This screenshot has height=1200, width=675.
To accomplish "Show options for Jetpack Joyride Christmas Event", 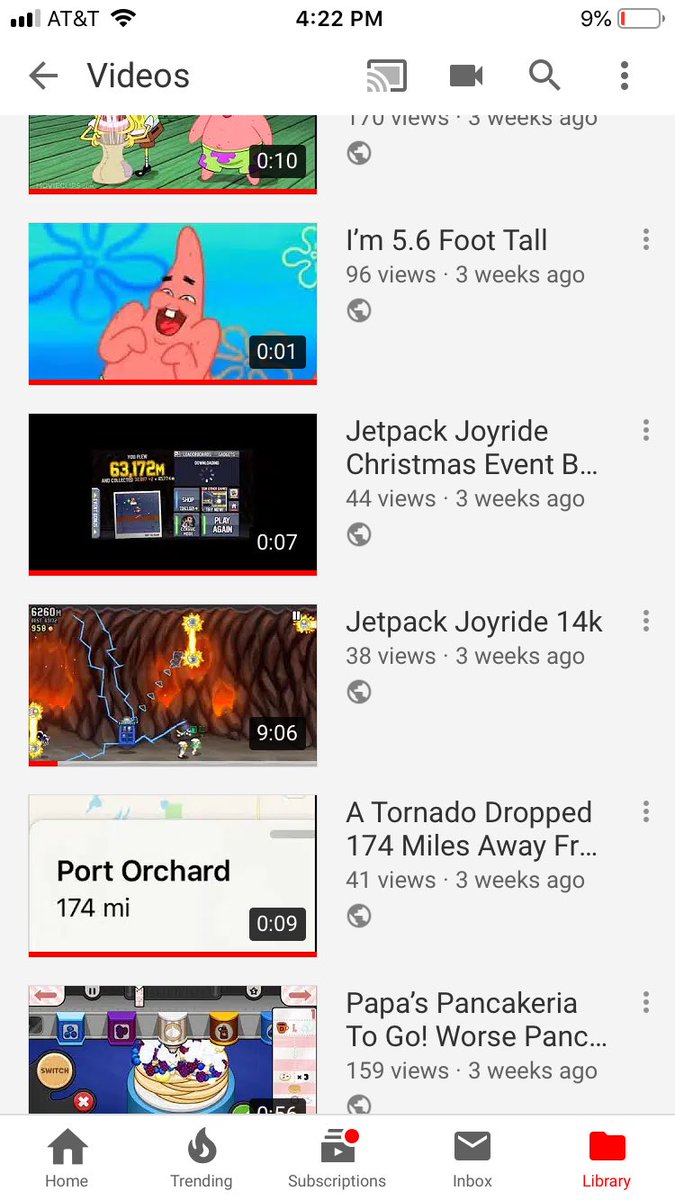I will coord(646,431).
